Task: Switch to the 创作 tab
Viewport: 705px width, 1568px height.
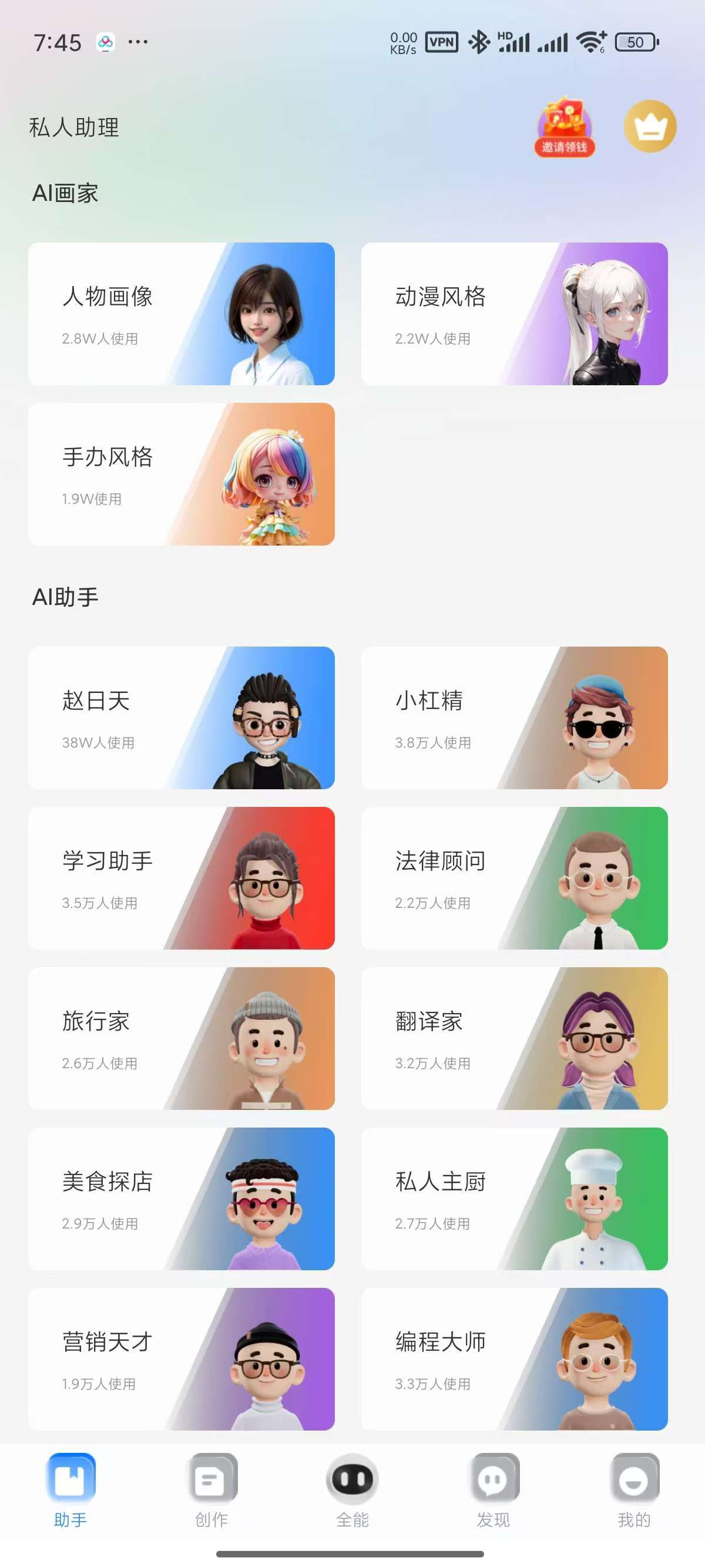Action: click(211, 1490)
